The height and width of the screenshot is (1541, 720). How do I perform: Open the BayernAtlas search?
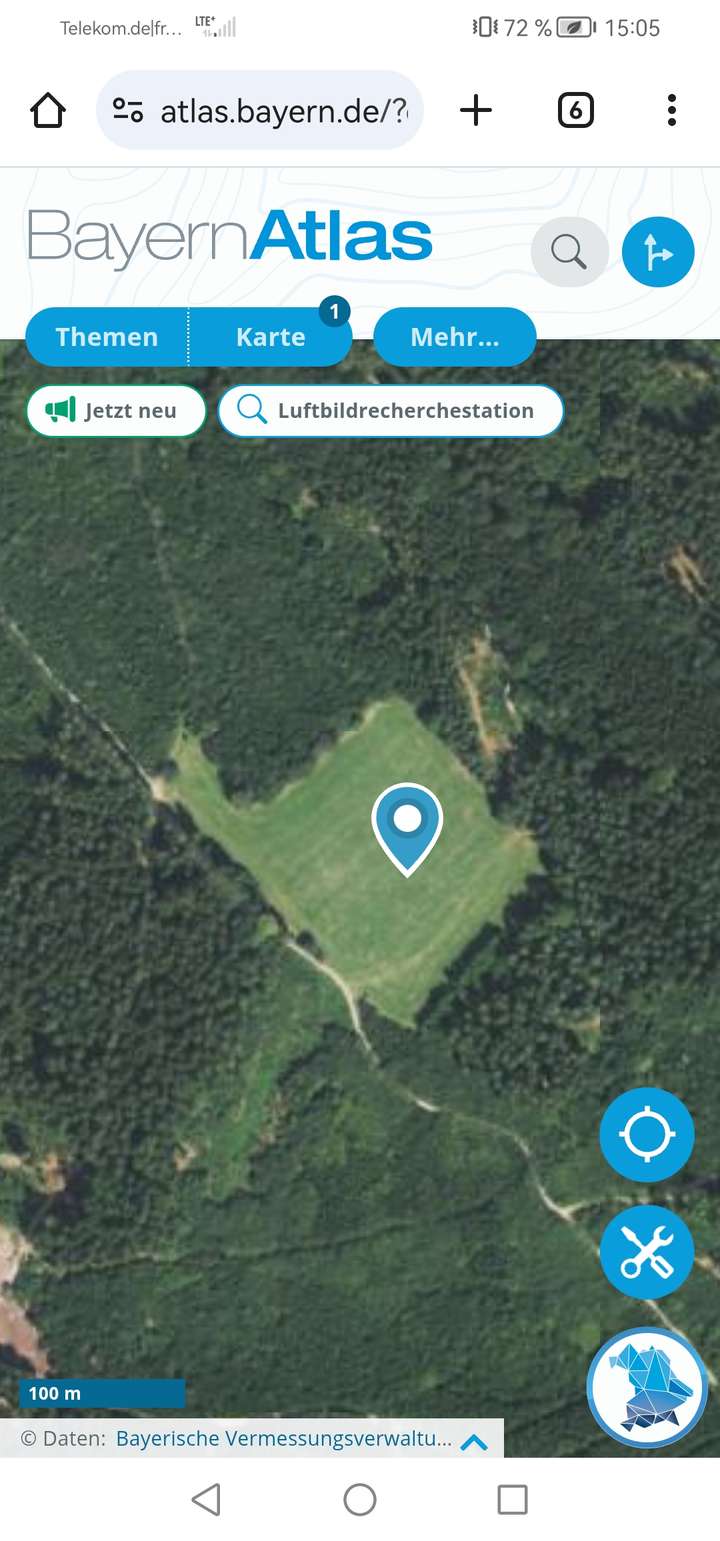[x=569, y=252]
